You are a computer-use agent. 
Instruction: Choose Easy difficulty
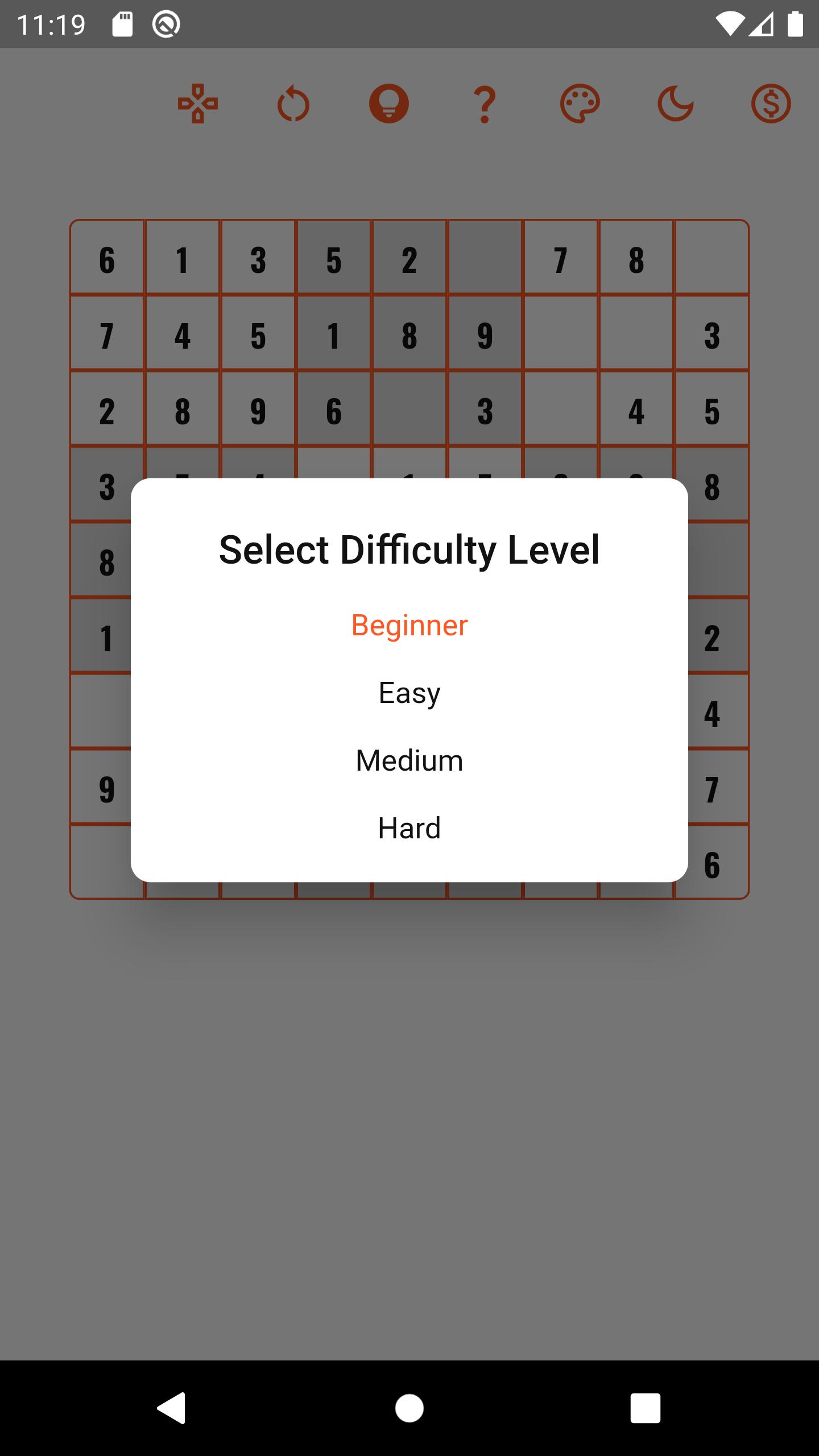click(409, 693)
